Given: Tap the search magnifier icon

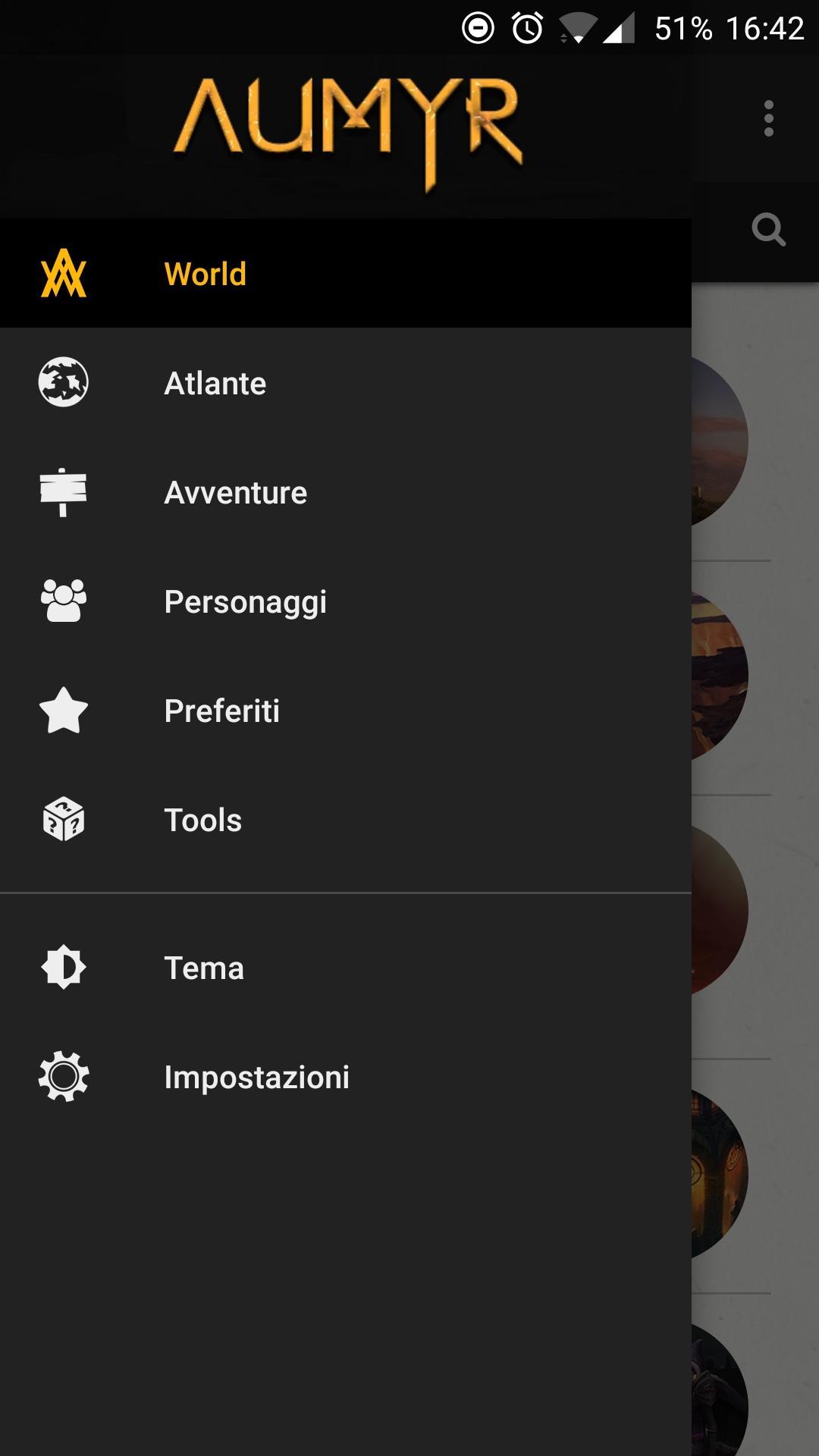Looking at the screenshot, I should click(x=768, y=229).
